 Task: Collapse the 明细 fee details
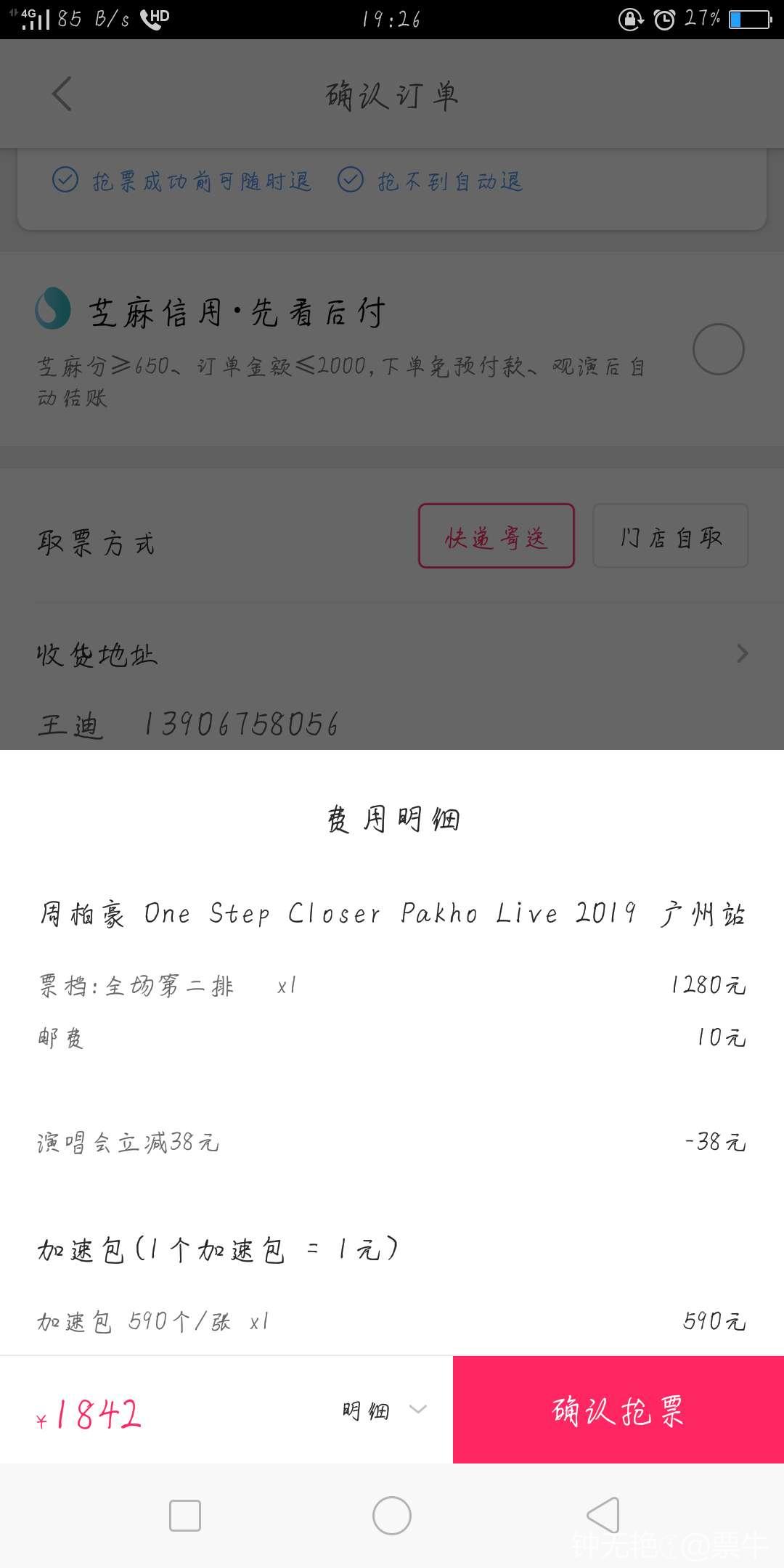[384, 1410]
